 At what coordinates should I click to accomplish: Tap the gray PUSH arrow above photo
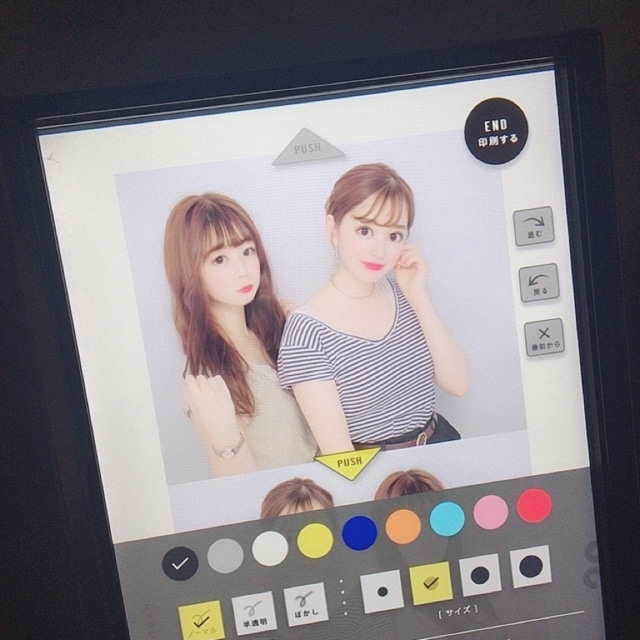click(x=308, y=149)
